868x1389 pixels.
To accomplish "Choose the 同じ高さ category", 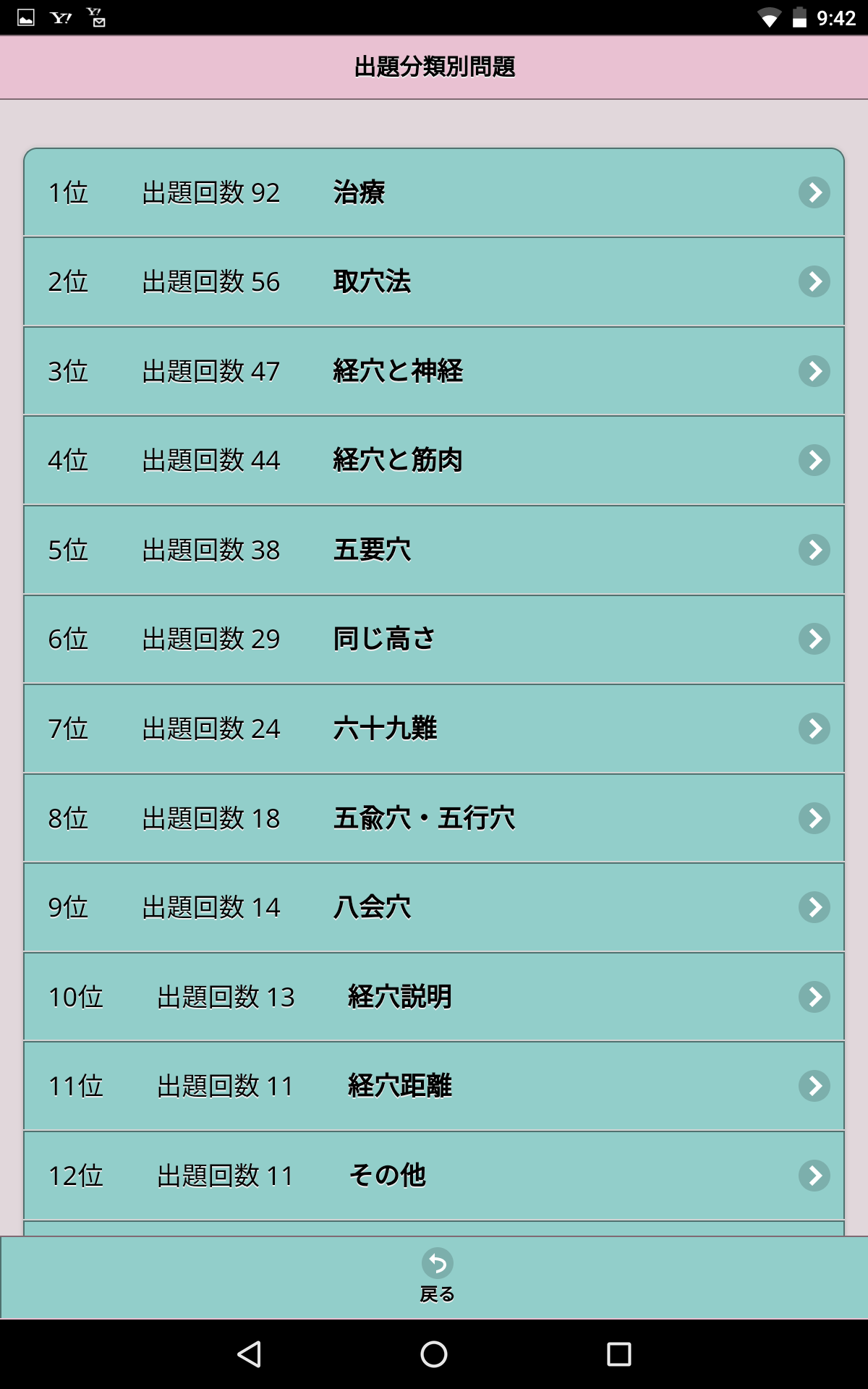I will click(434, 639).
